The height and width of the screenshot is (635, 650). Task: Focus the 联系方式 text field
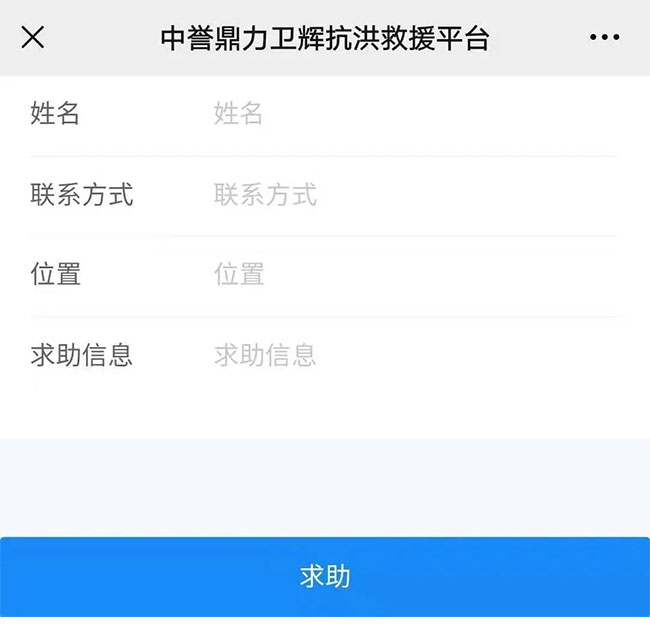coord(410,195)
